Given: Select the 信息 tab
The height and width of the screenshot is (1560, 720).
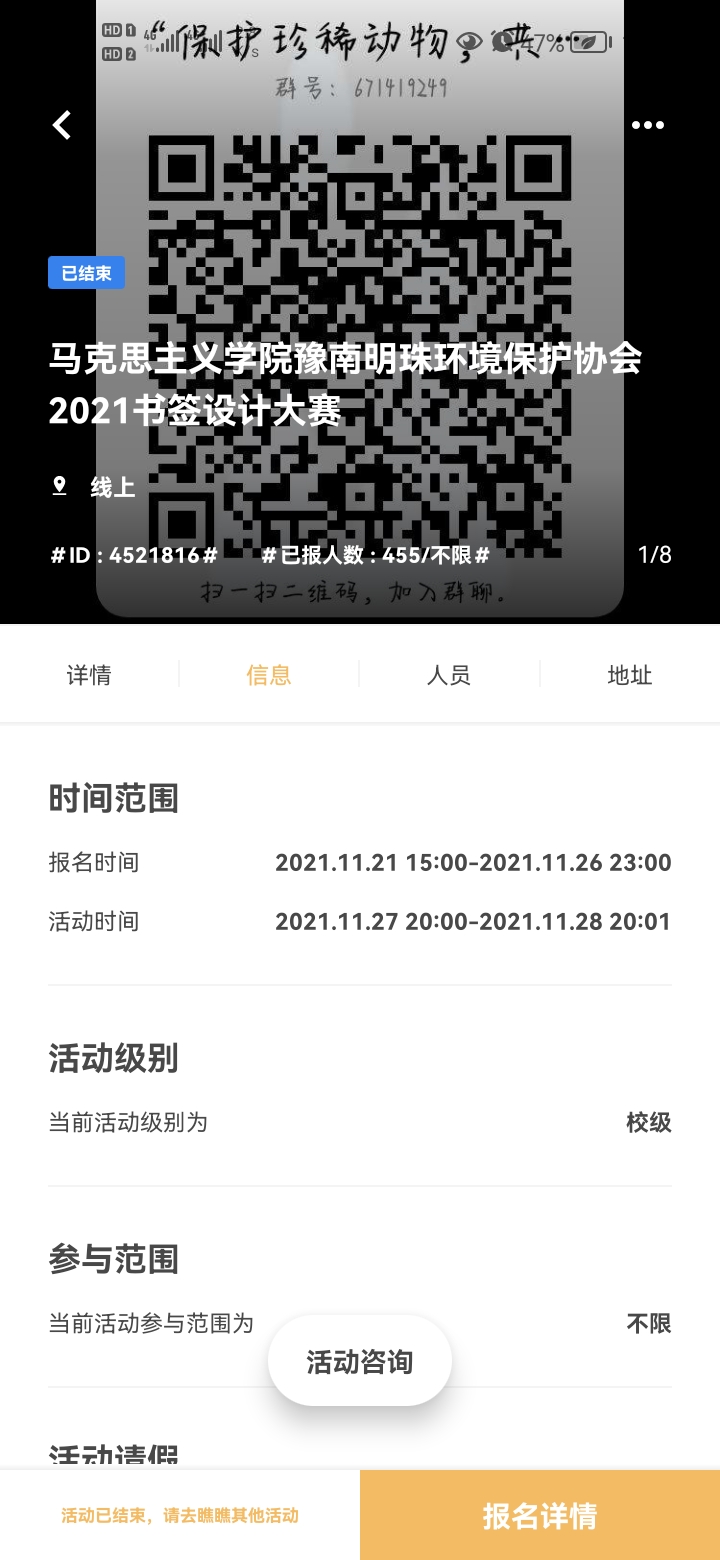Looking at the screenshot, I should [269, 675].
